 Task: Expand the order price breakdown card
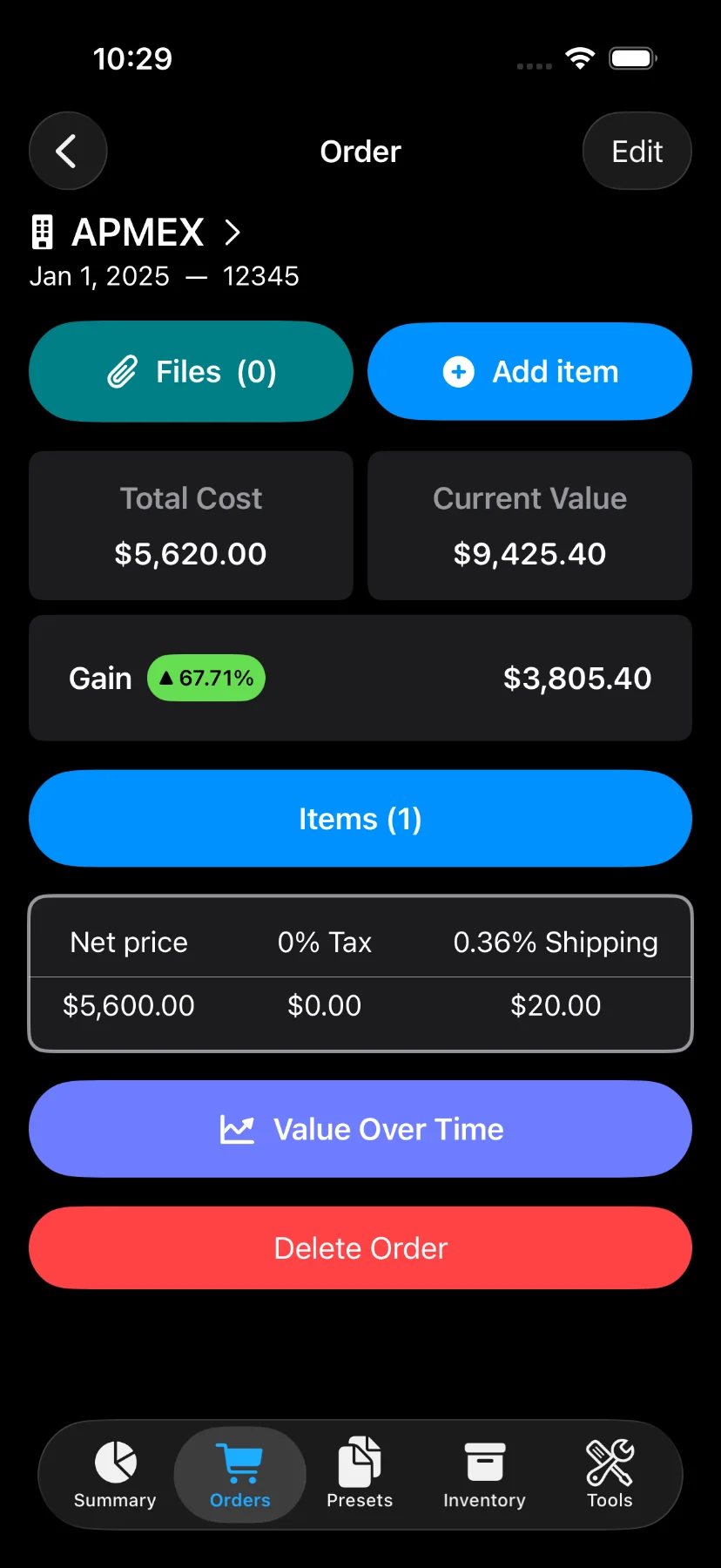click(360, 973)
